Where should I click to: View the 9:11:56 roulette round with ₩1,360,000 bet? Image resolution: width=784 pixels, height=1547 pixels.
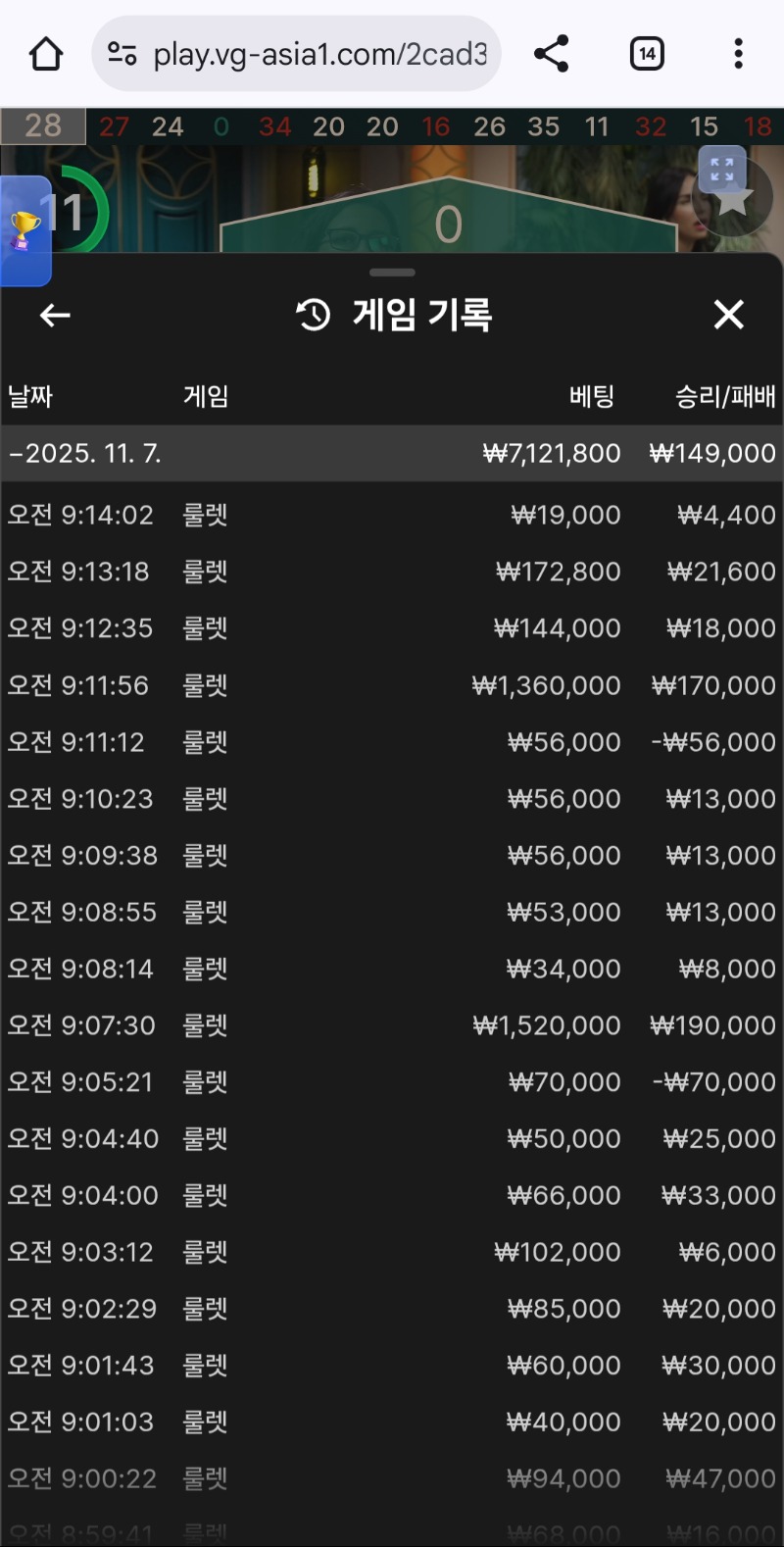[x=392, y=685]
